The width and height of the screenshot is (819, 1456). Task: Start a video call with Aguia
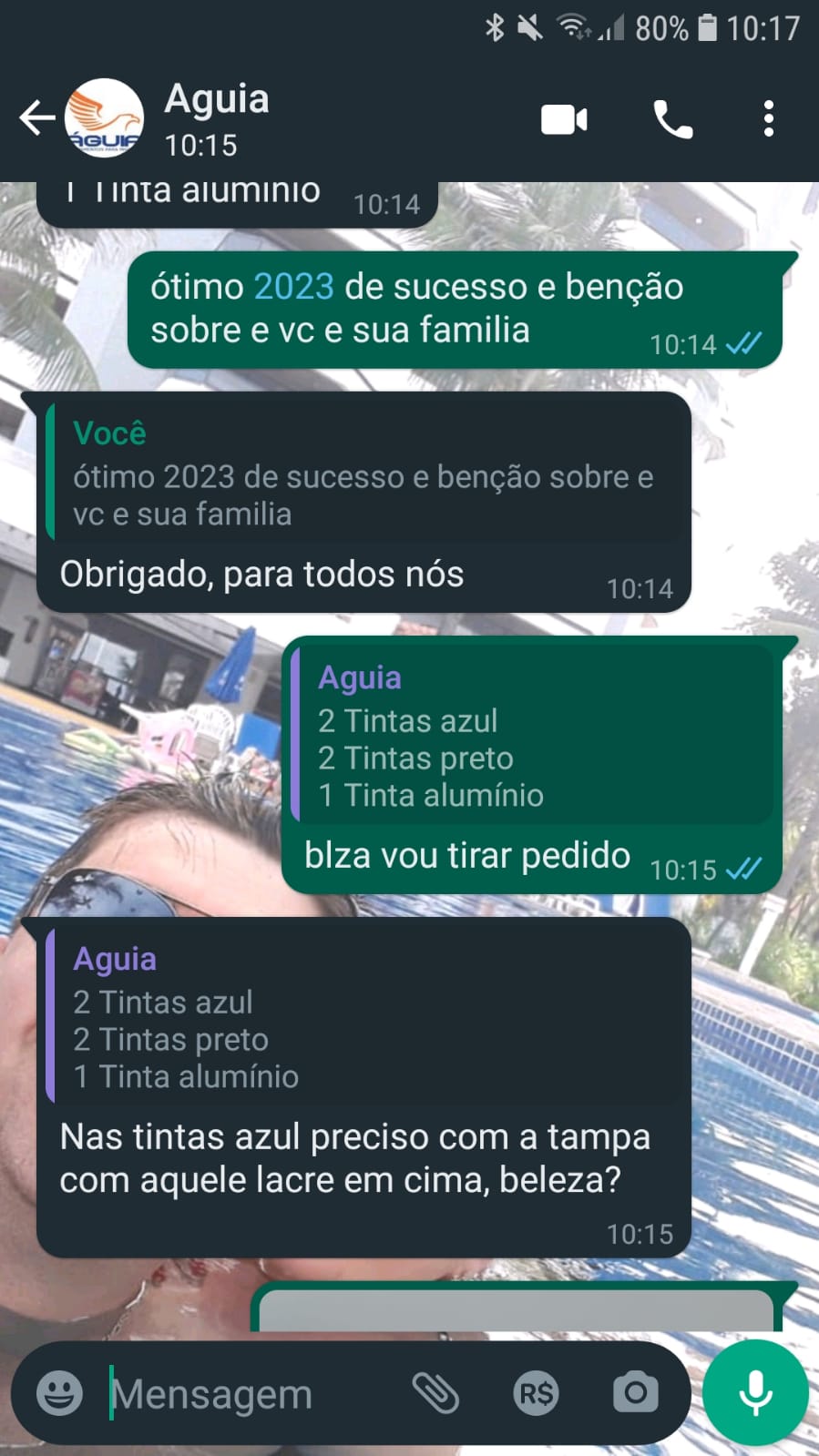(x=564, y=119)
